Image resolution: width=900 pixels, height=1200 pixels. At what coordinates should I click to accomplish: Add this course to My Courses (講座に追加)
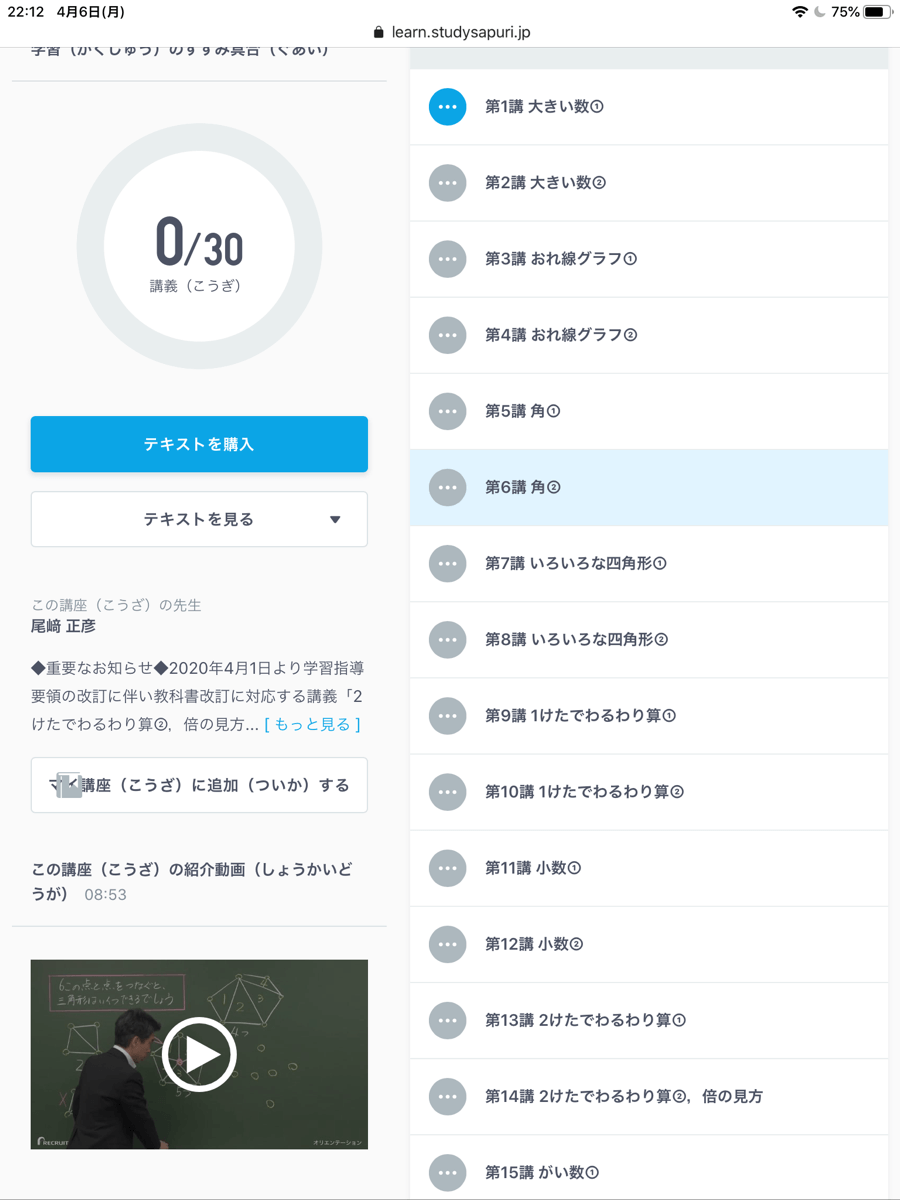point(199,785)
